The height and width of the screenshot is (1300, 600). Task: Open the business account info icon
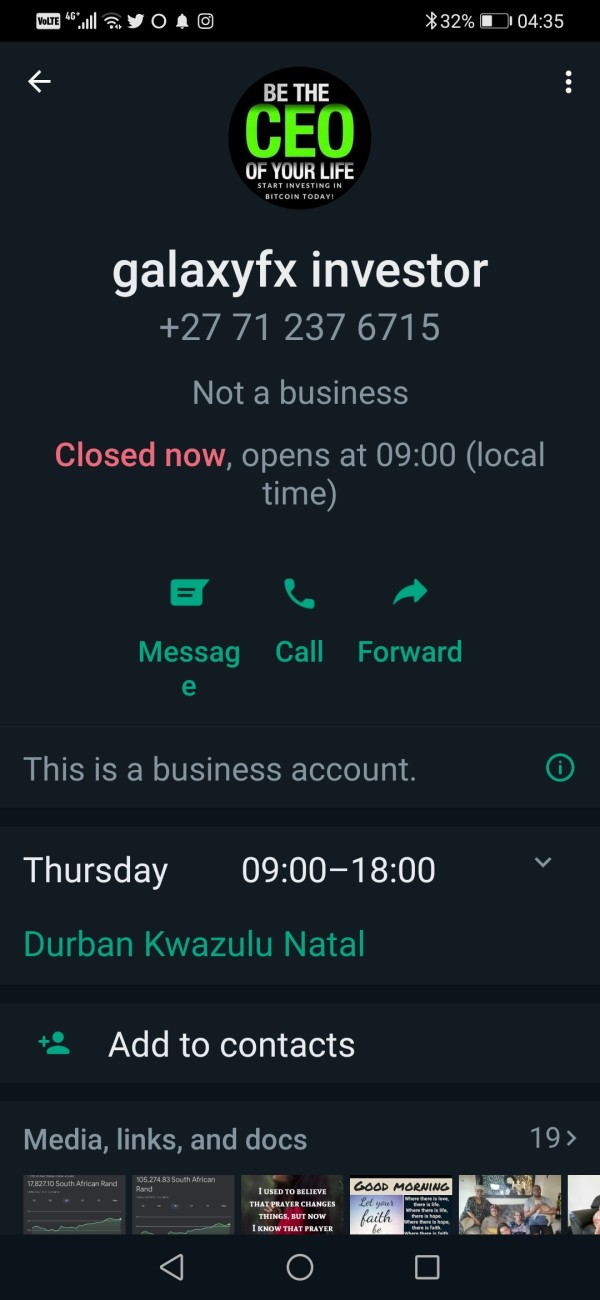point(560,768)
